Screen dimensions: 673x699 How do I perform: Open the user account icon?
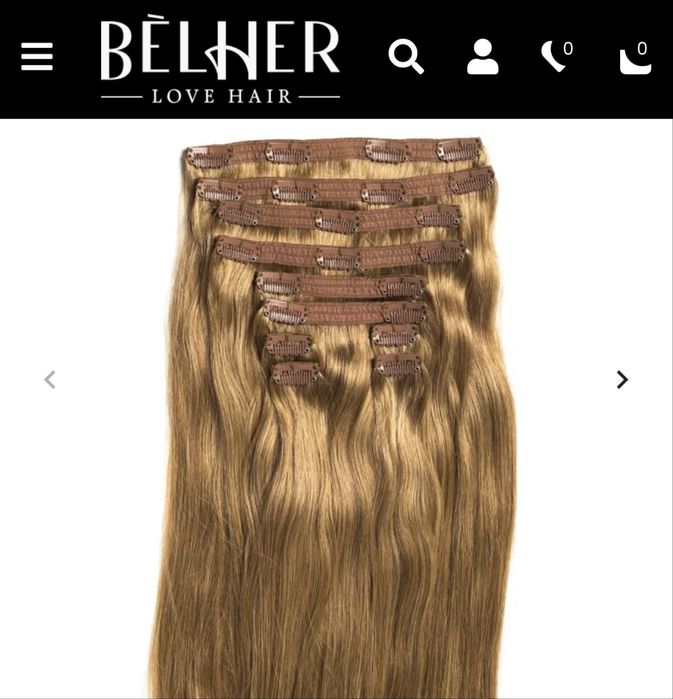point(482,57)
